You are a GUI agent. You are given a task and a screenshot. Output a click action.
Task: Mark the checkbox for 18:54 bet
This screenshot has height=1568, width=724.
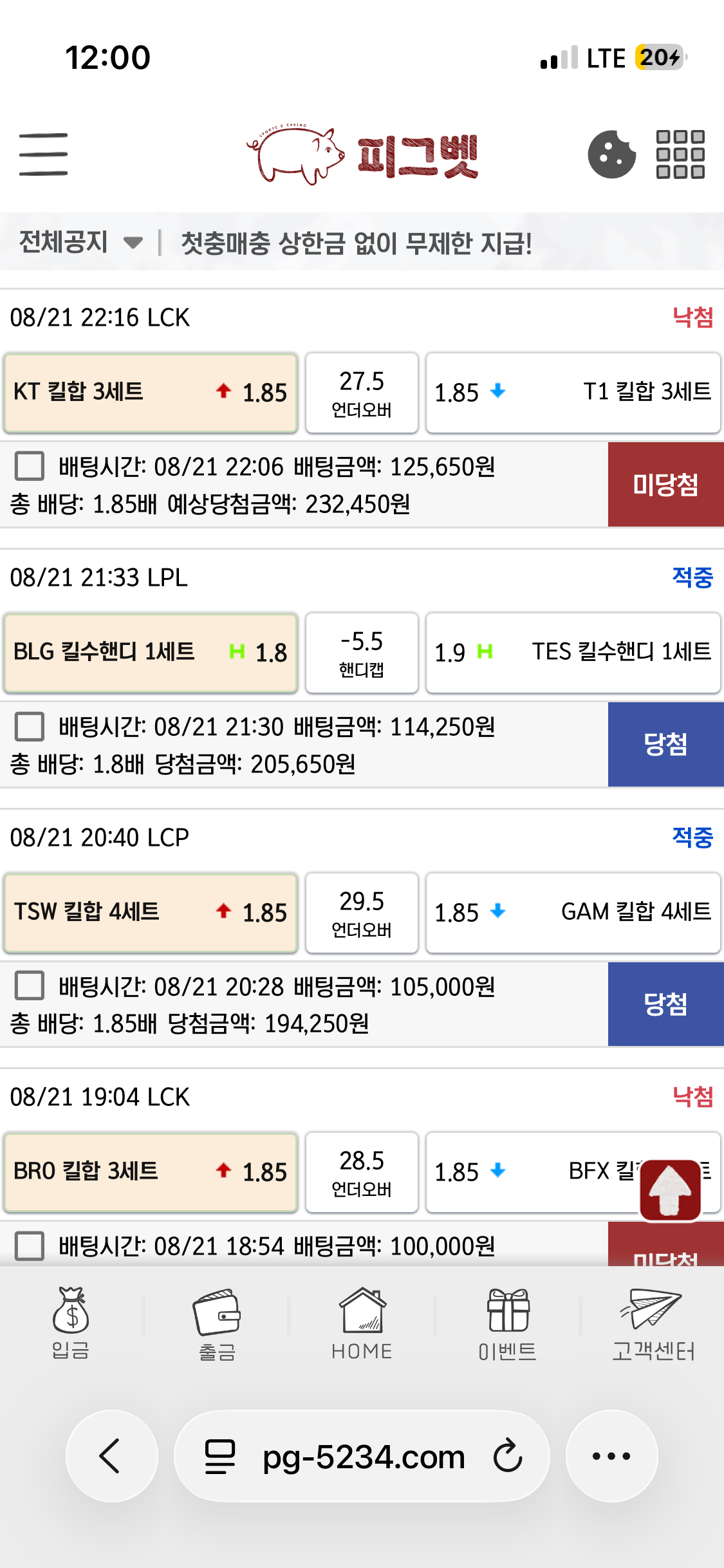(30, 1246)
